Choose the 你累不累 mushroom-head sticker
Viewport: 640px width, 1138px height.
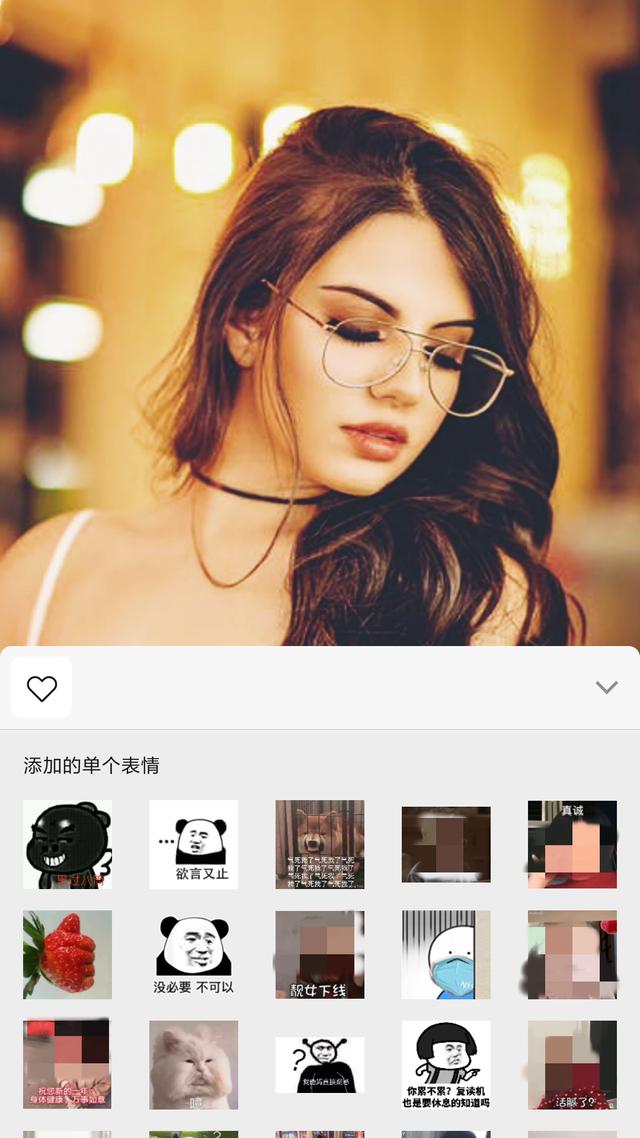coord(446,1064)
